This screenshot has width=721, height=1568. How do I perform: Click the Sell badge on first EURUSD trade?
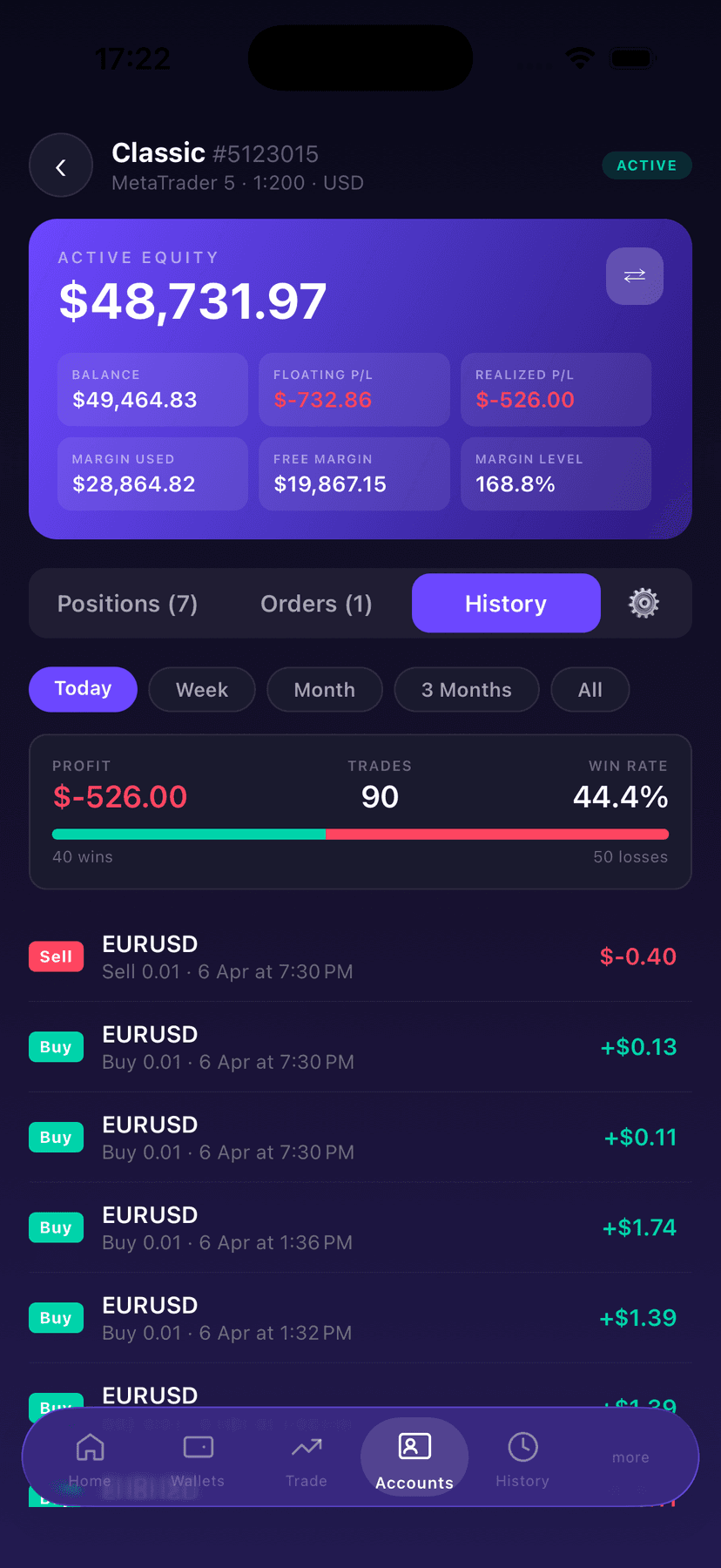pos(56,956)
